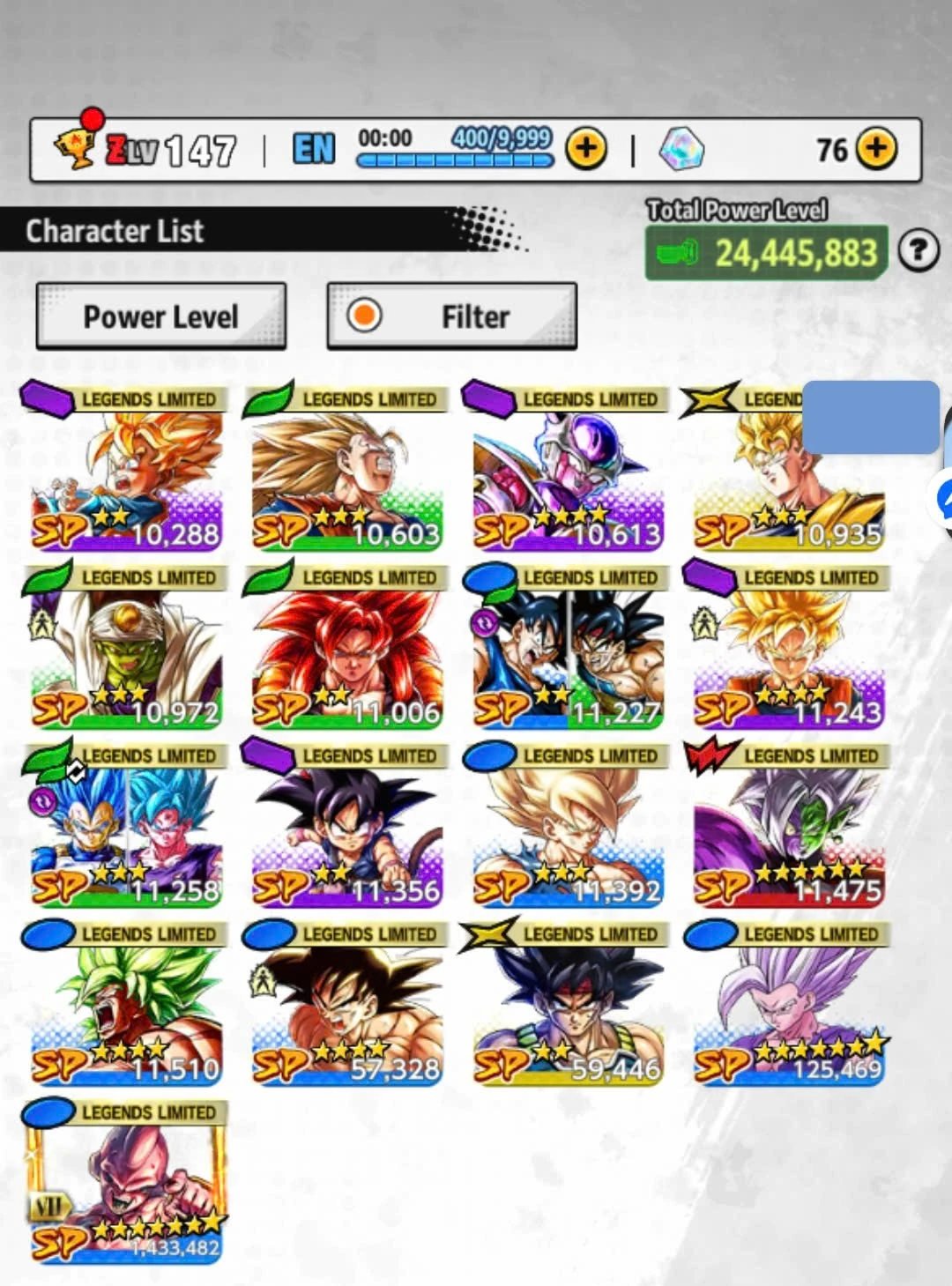Open character card with power 10,288
This screenshot has height=1286, width=952.
(x=126, y=476)
